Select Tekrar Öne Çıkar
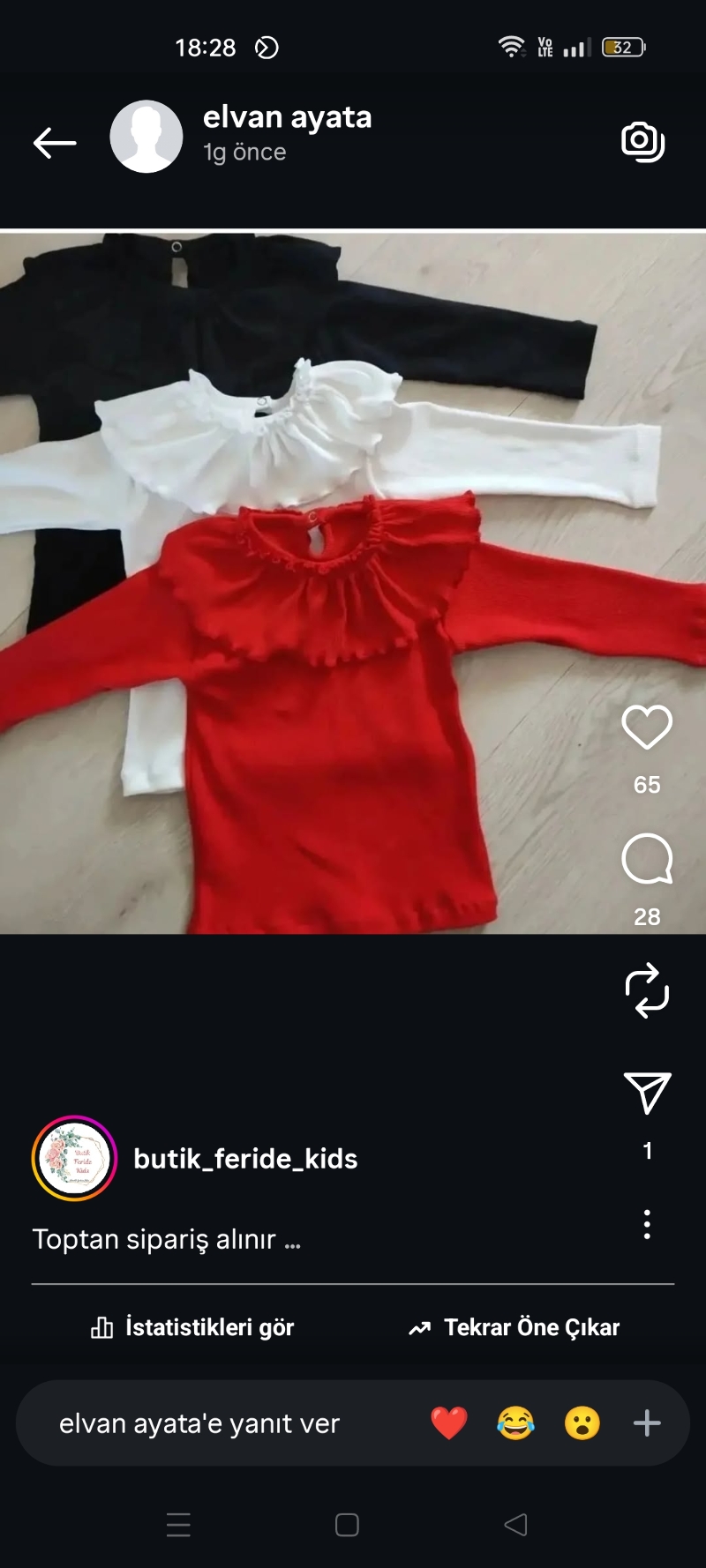Screen dimensions: 706x1568 514,1327
